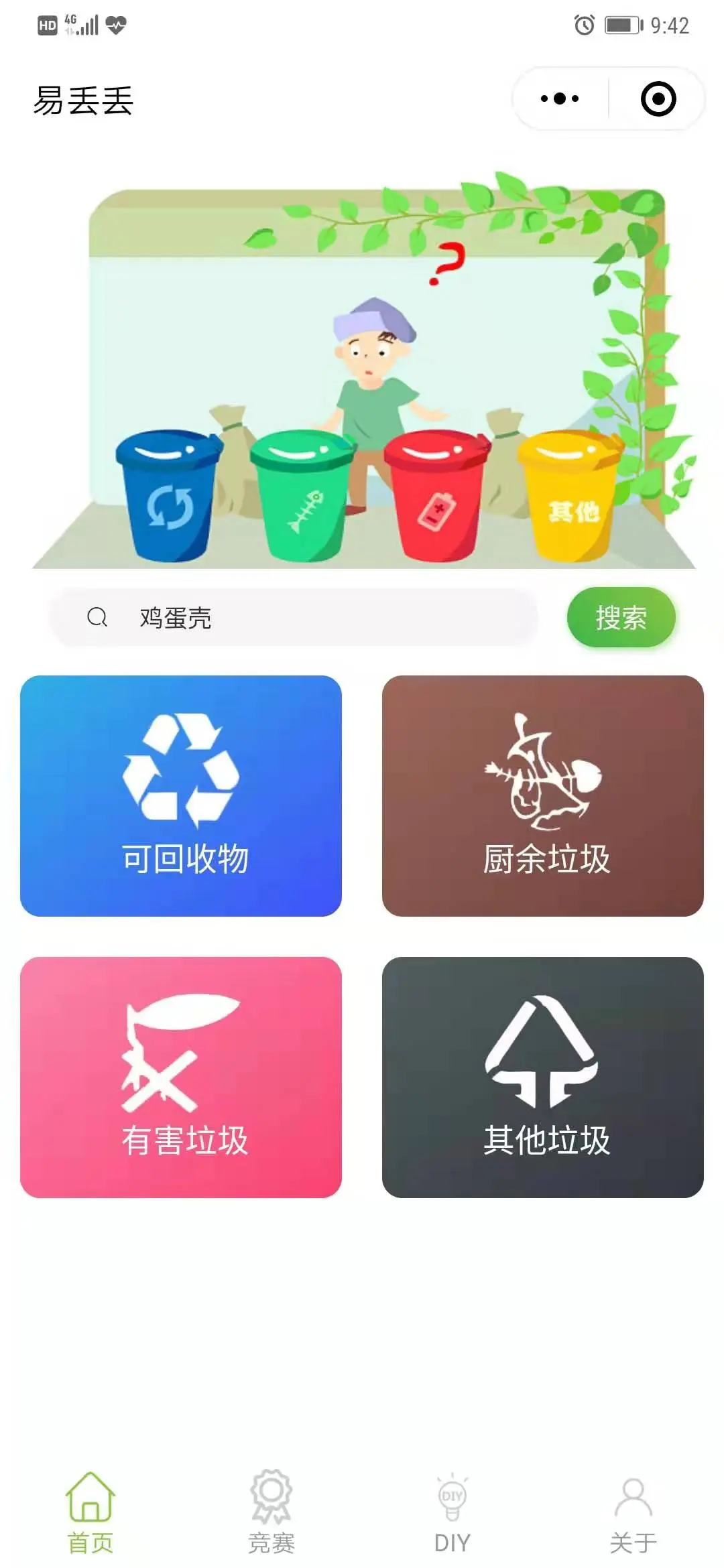Open the 关于 tab
The height and width of the screenshot is (1568, 724).
point(633,1513)
